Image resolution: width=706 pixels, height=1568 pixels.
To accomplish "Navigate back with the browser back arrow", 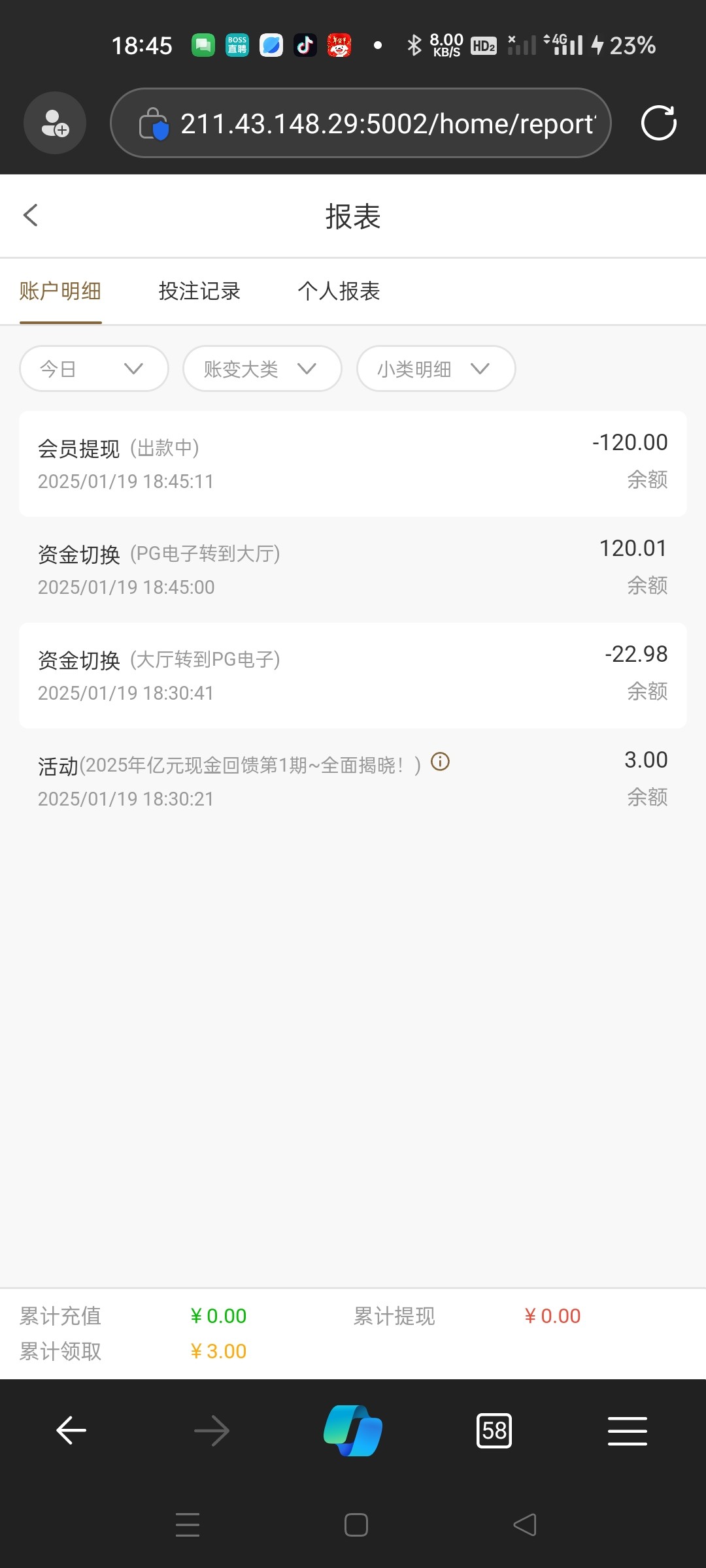I will pos(71,1431).
